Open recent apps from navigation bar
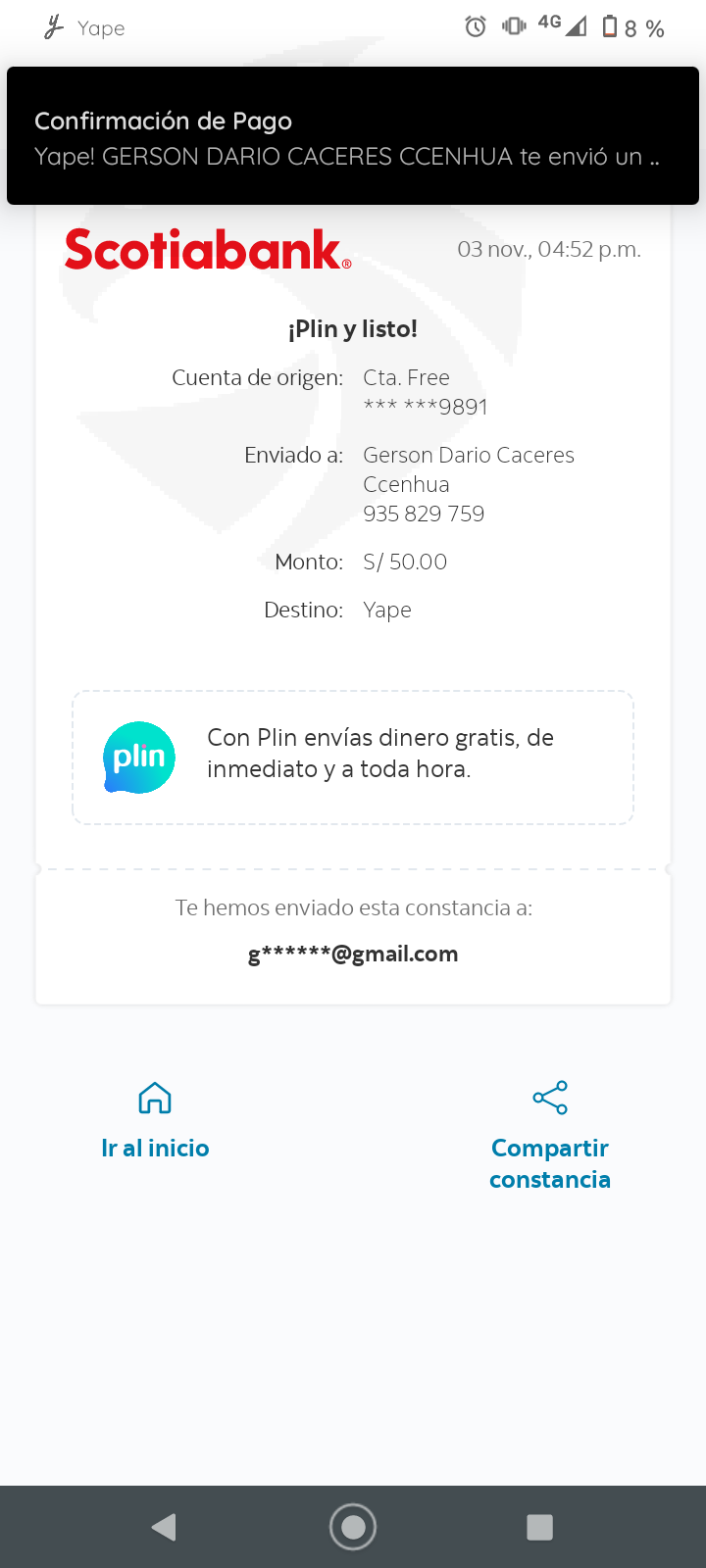Viewport: 706px width, 1568px height. [x=540, y=1527]
